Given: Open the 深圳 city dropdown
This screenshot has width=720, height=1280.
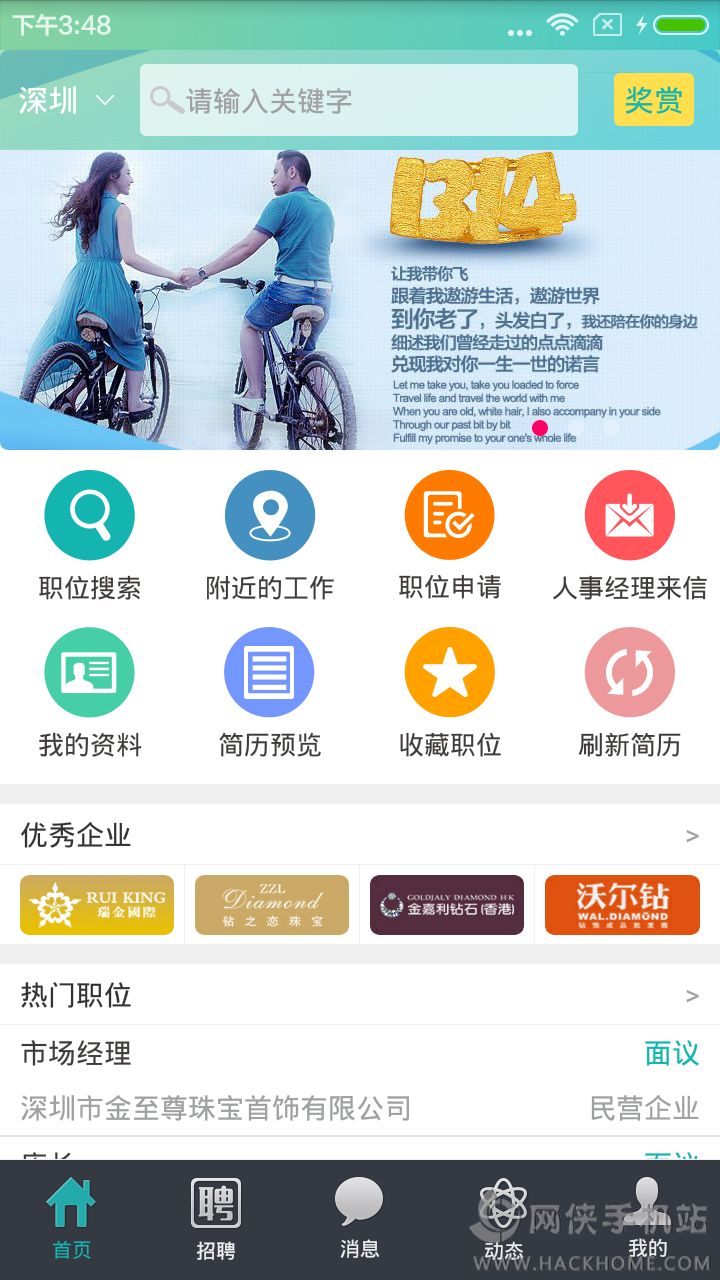Looking at the screenshot, I should point(66,101).
